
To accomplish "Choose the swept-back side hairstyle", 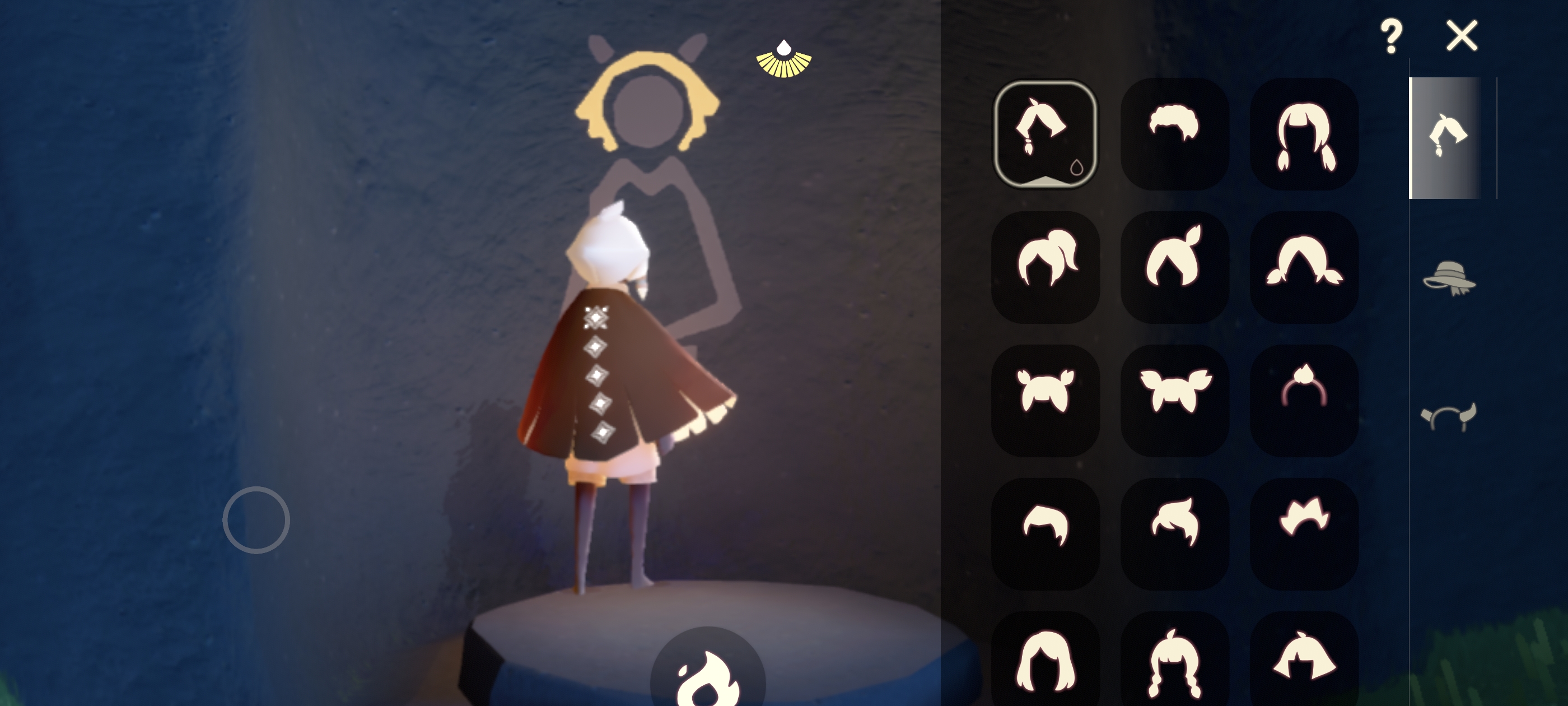I will [x=1174, y=533].
